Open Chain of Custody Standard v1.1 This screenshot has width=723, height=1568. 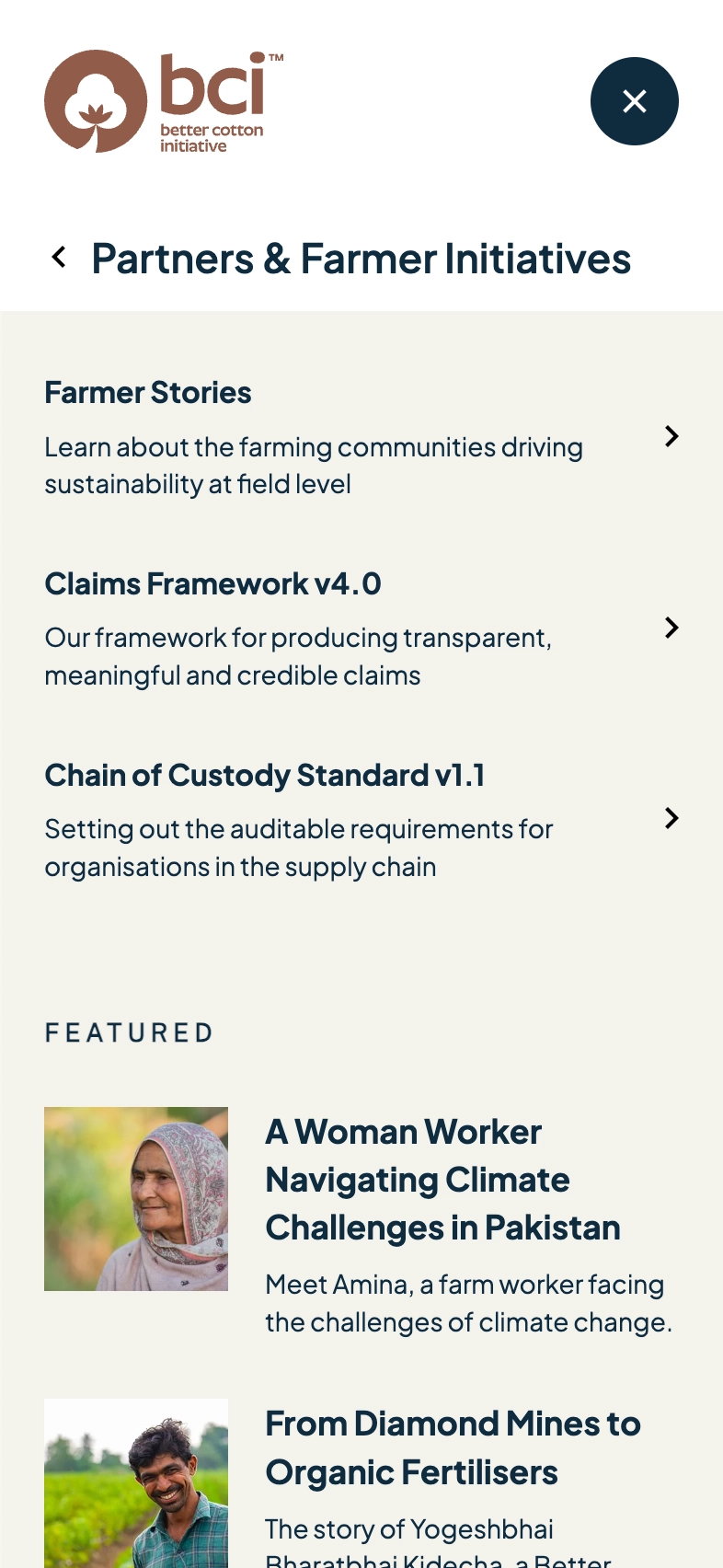coord(264,776)
